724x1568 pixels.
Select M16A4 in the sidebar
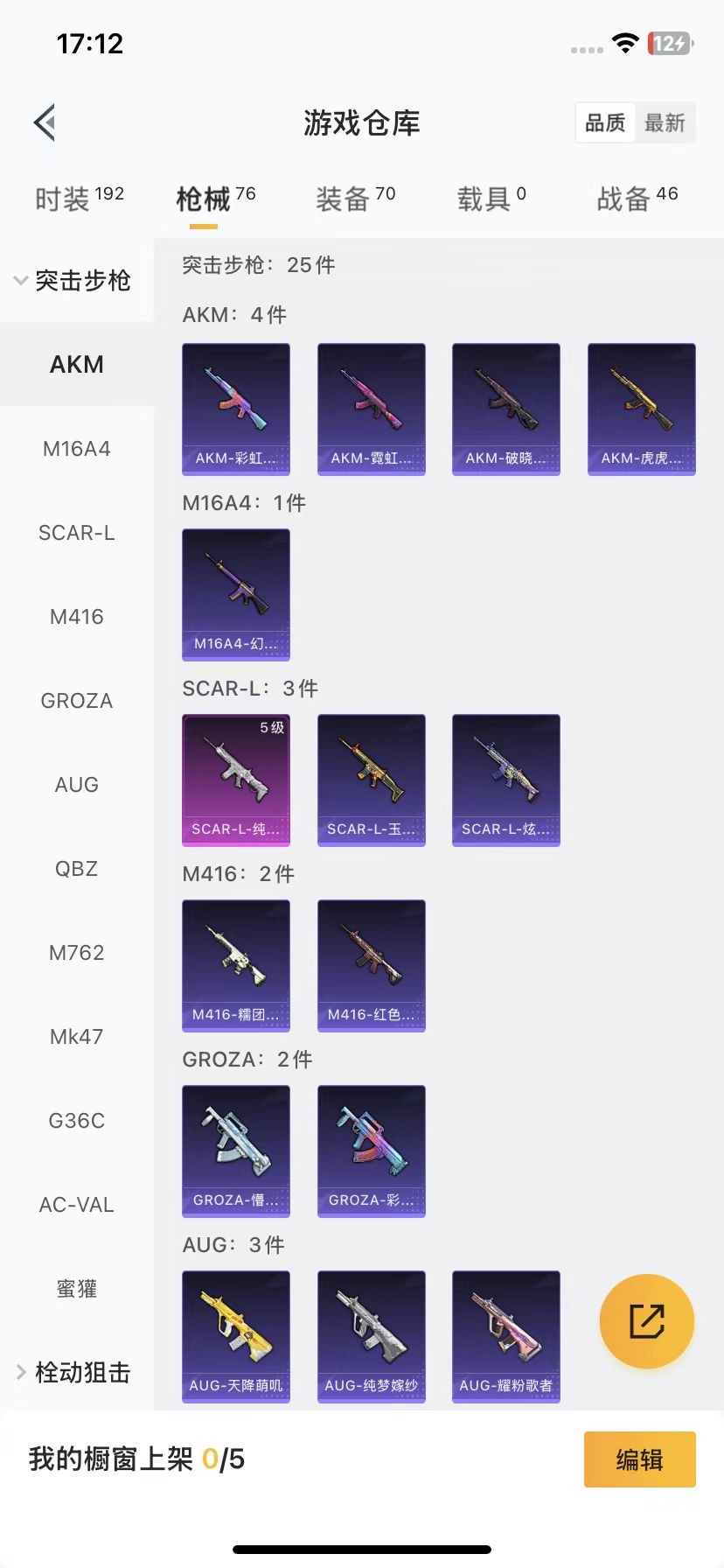[77, 449]
